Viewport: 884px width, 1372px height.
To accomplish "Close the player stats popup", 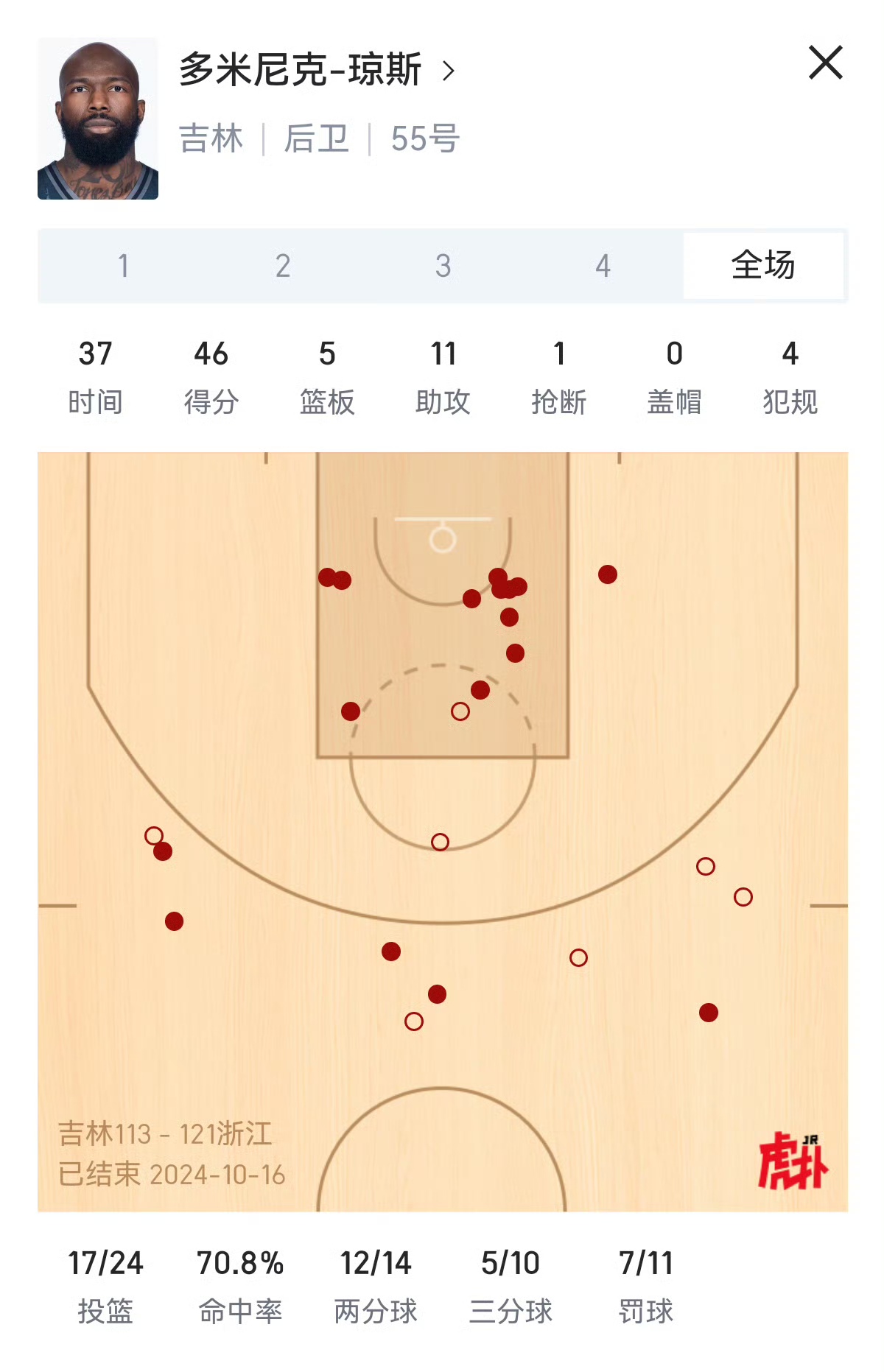I will pyautogui.click(x=825, y=63).
